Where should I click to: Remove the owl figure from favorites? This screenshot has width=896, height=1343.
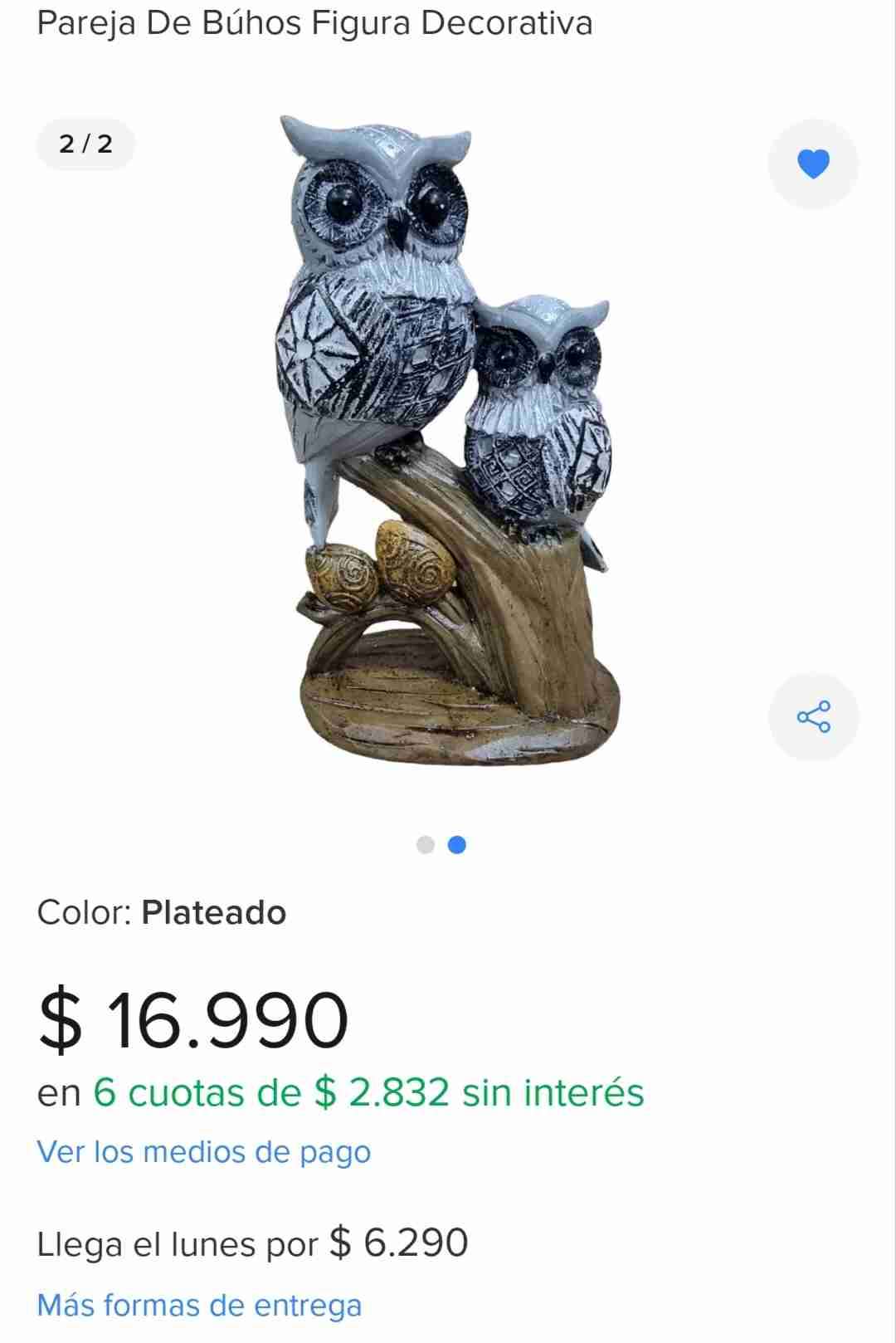point(813,164)
